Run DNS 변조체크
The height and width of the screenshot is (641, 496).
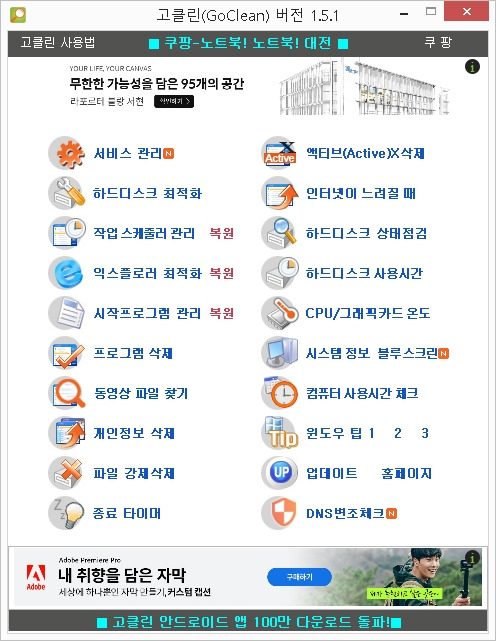[x=345, y=513]
